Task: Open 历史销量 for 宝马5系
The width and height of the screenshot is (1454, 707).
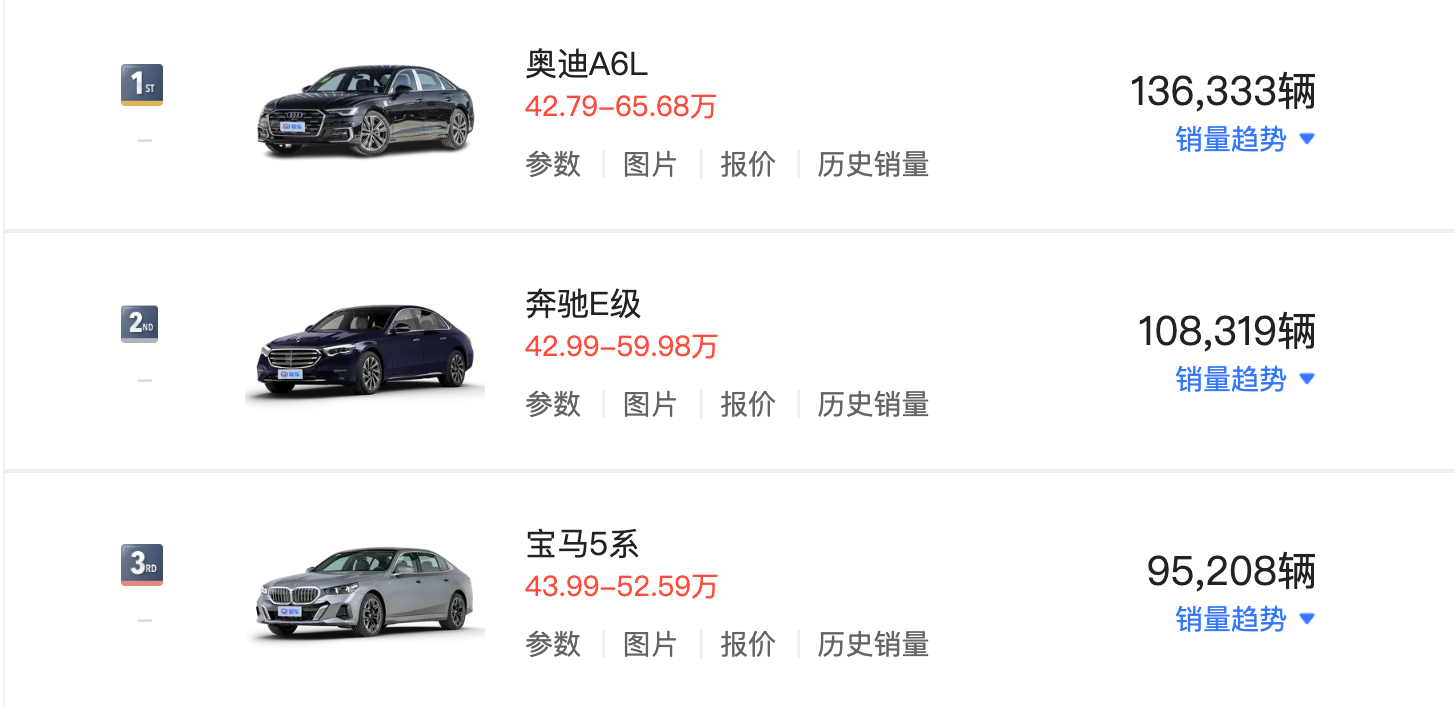Action: tap(873, 644)
